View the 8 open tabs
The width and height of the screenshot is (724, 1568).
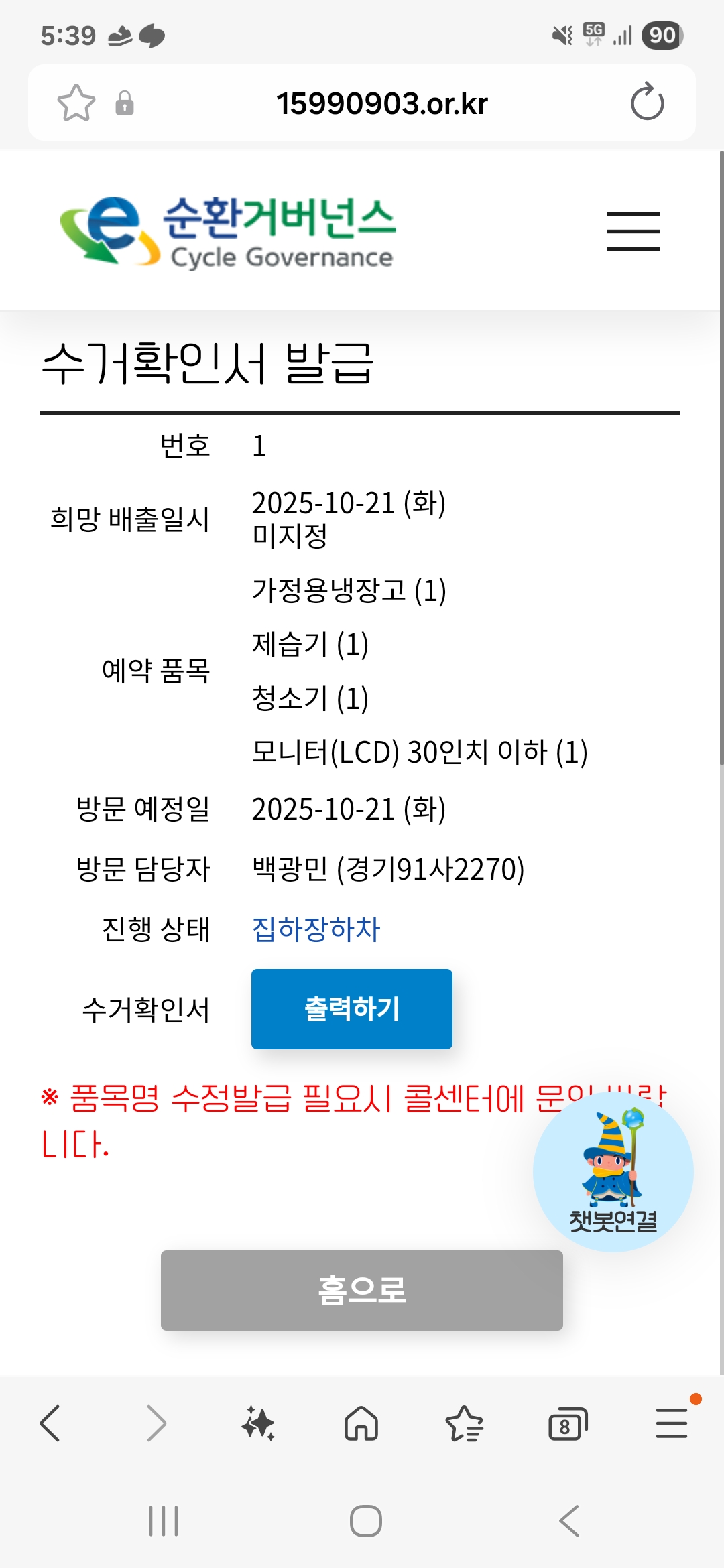coord(567,1423)
